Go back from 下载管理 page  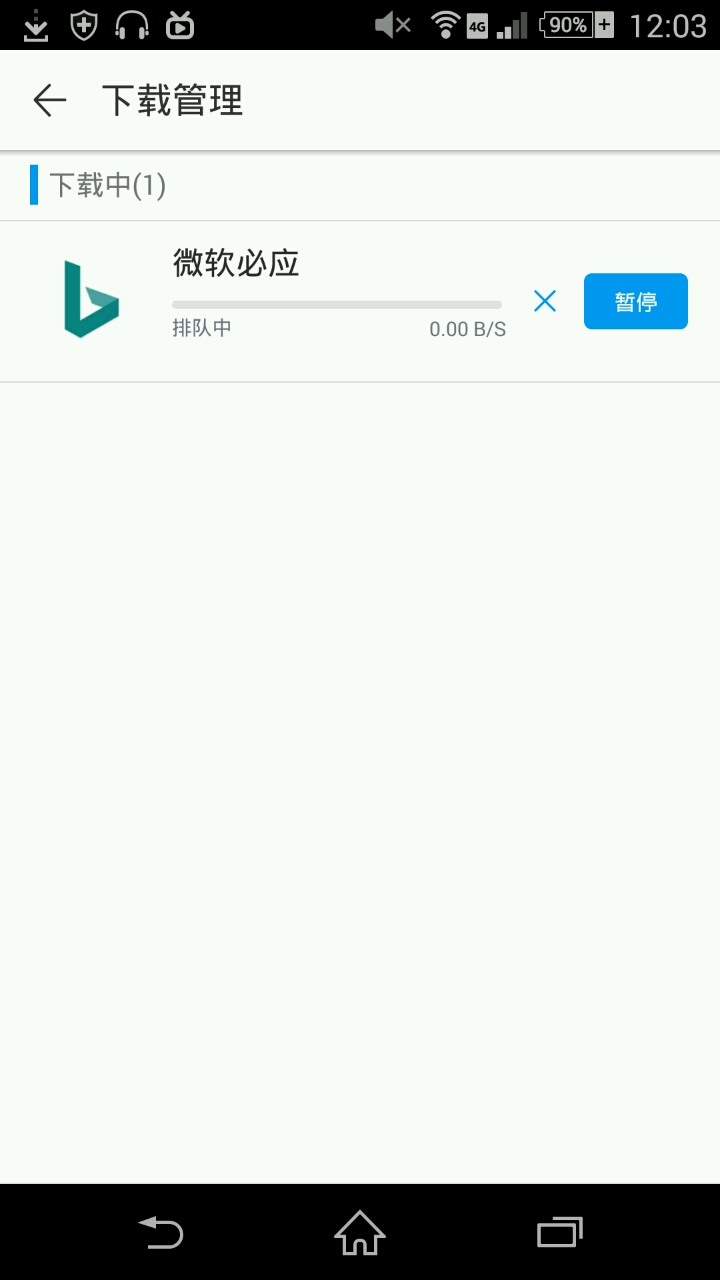[x=49, y=101]
